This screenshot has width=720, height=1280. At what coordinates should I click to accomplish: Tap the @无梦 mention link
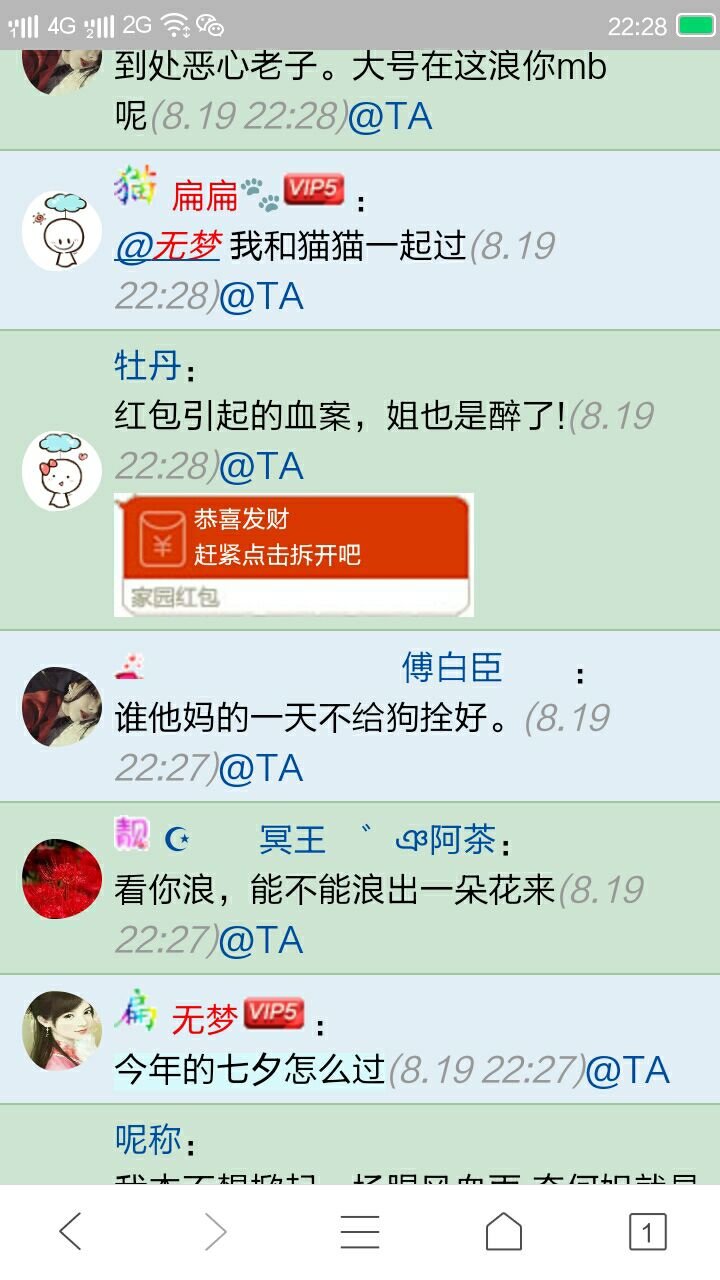click(x=167, y=246)
